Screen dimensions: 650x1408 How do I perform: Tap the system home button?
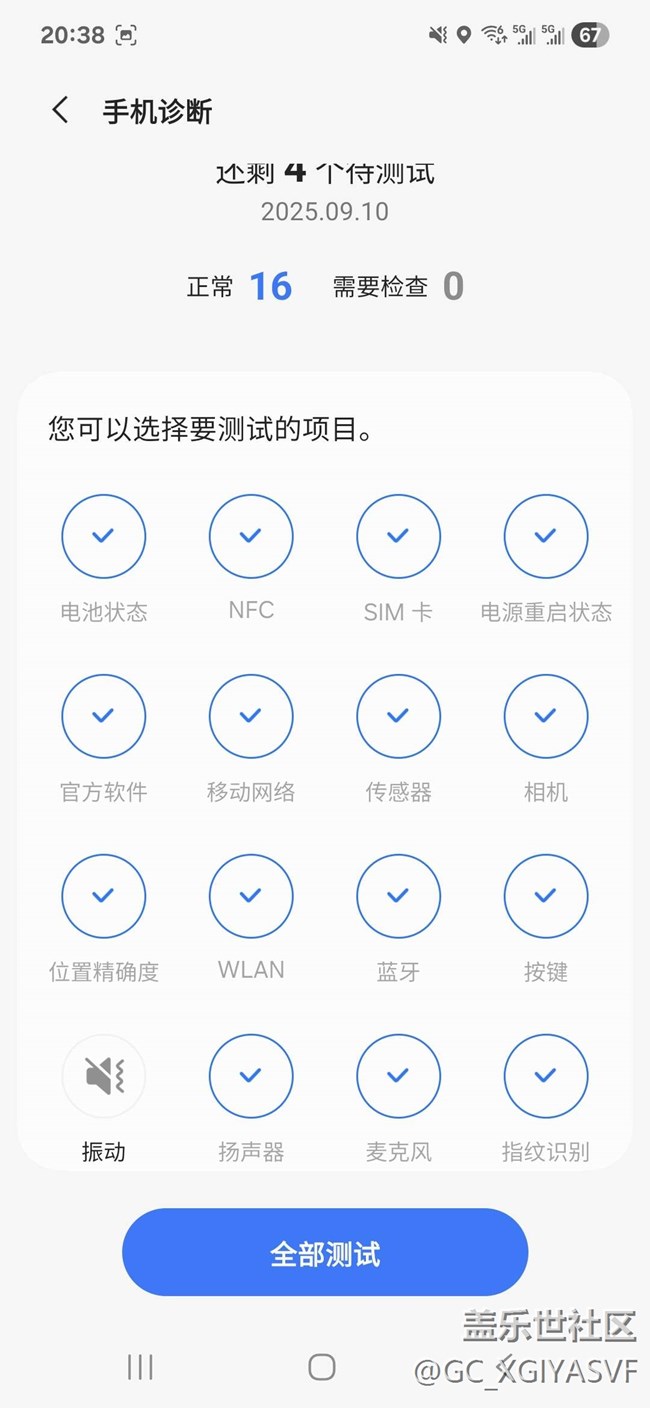pos(321,1367)
